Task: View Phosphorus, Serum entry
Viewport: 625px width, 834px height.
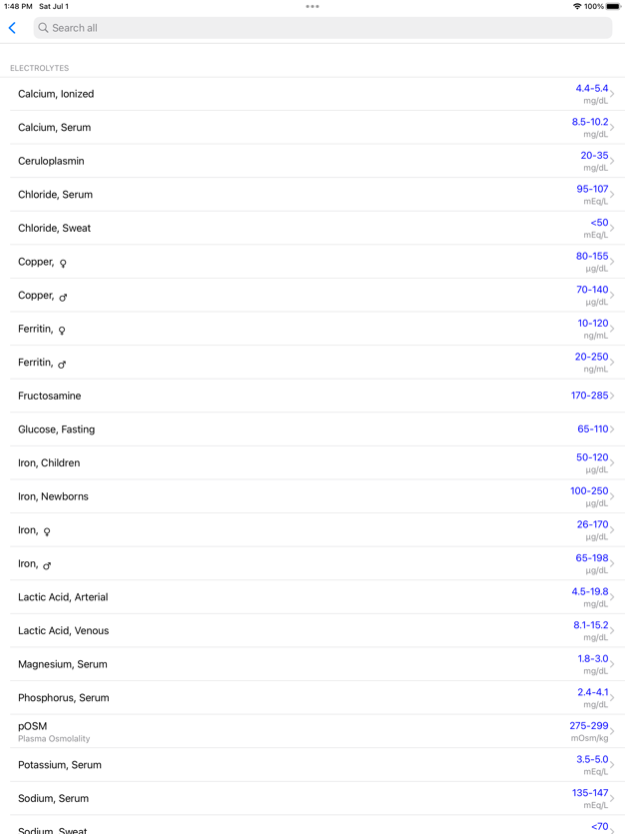Action: [312, 698]
